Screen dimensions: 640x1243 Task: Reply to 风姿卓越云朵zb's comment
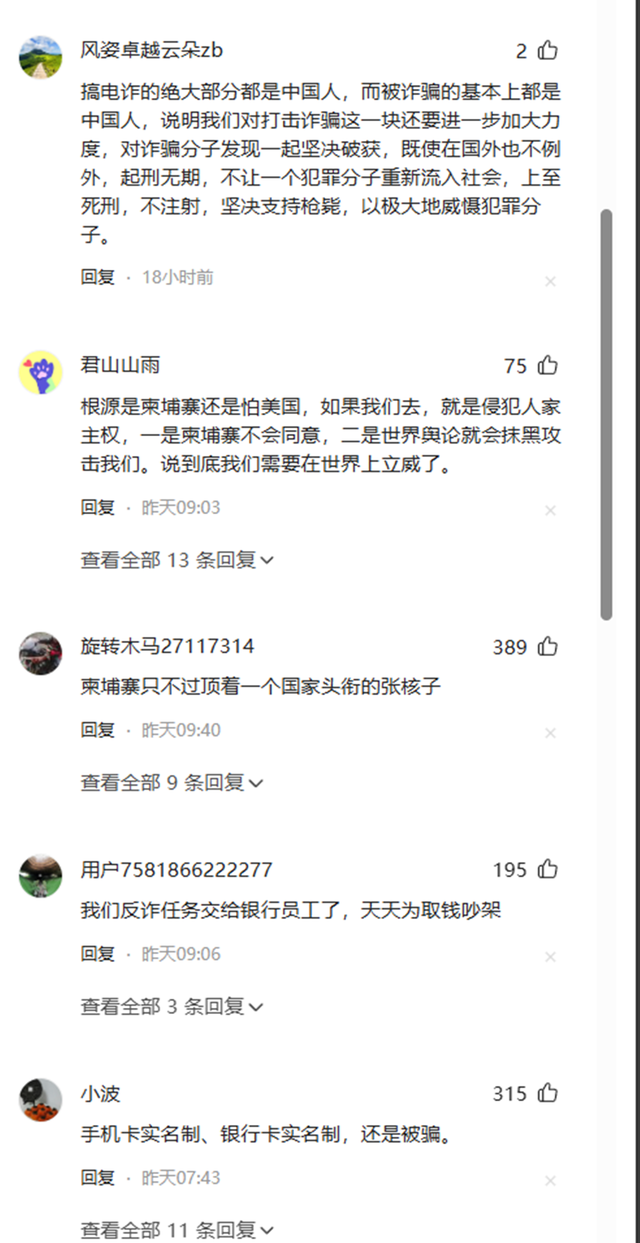tap(98, 277)
